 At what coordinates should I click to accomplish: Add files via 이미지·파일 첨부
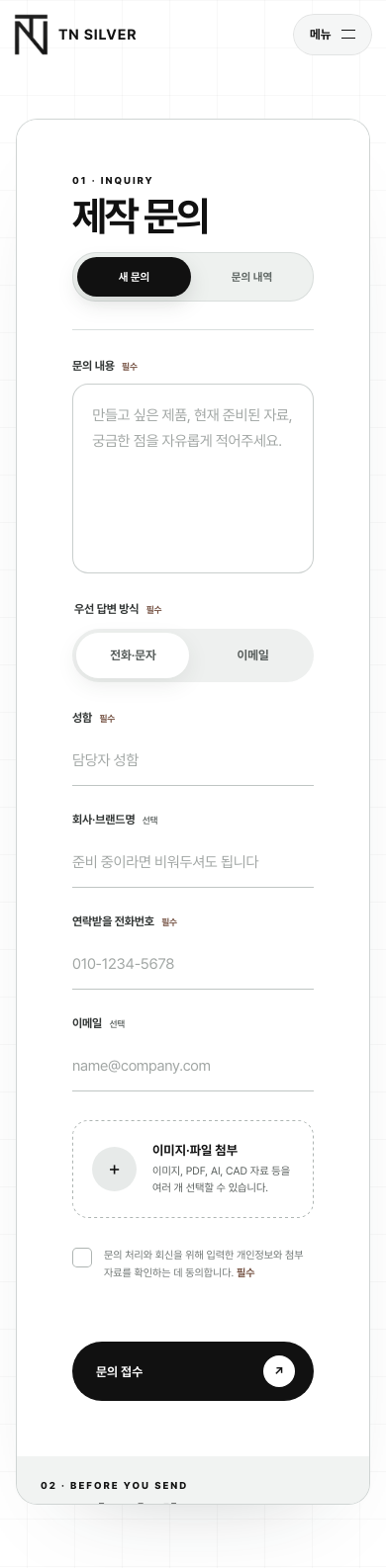click(193, 1169)
